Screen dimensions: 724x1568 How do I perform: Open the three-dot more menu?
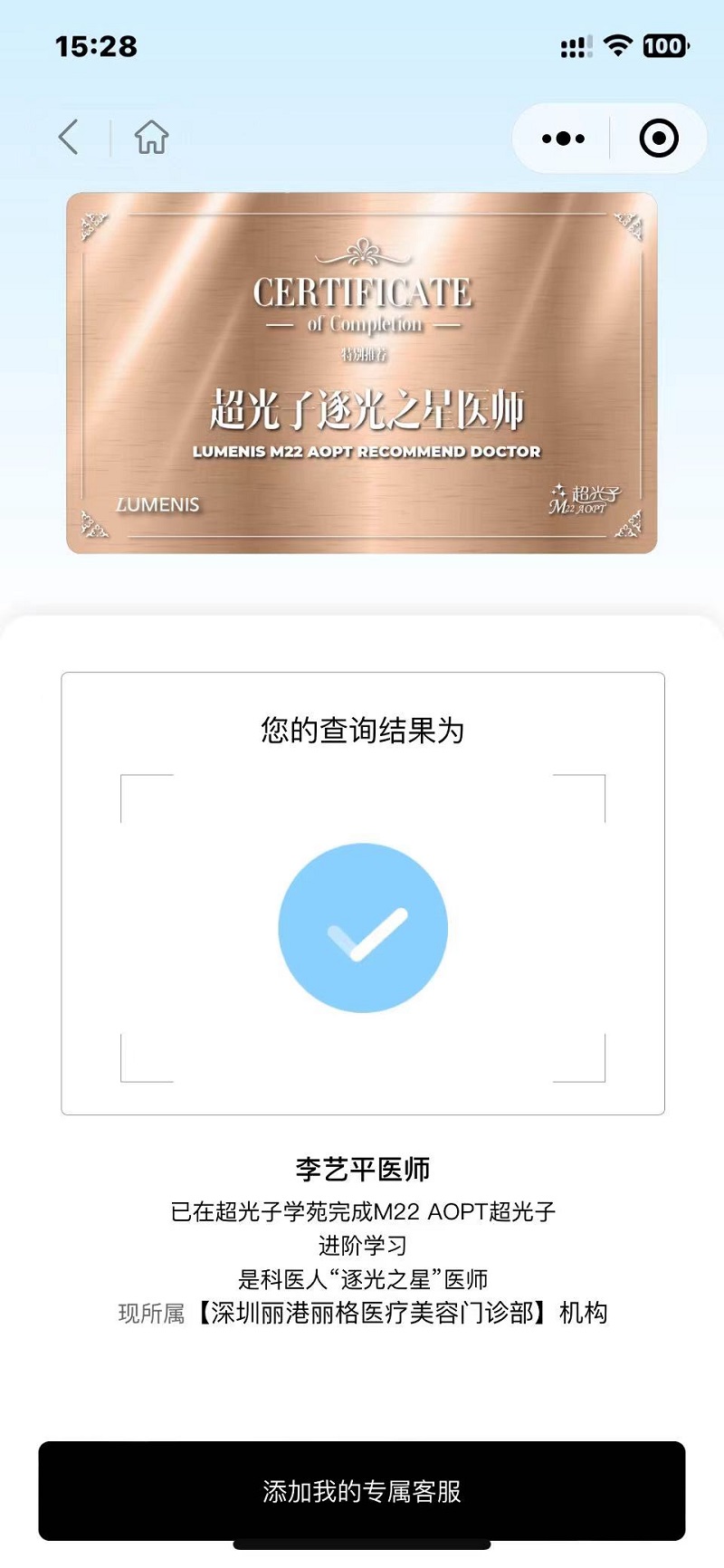pos(563,139)
